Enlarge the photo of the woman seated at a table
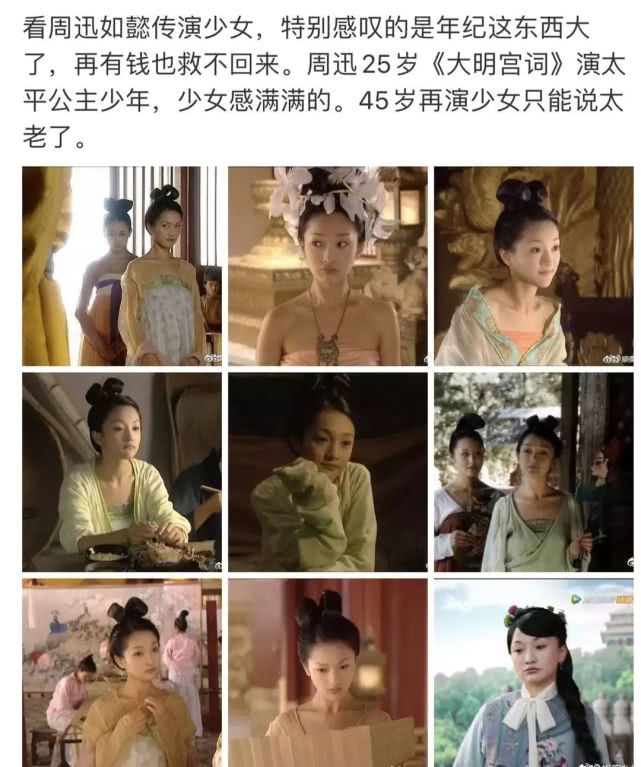Screen dimensions: 641x767 [x=122, y=472]
